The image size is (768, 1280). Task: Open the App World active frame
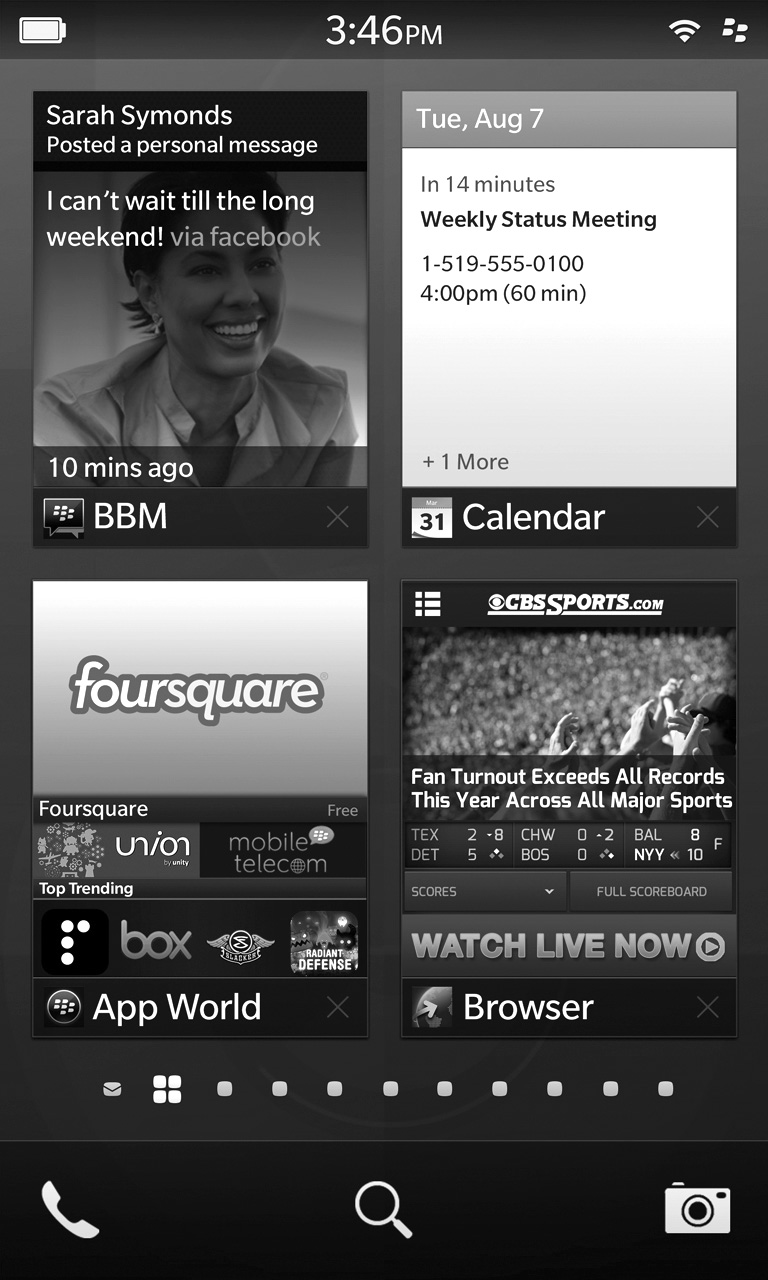click(200, 780)
